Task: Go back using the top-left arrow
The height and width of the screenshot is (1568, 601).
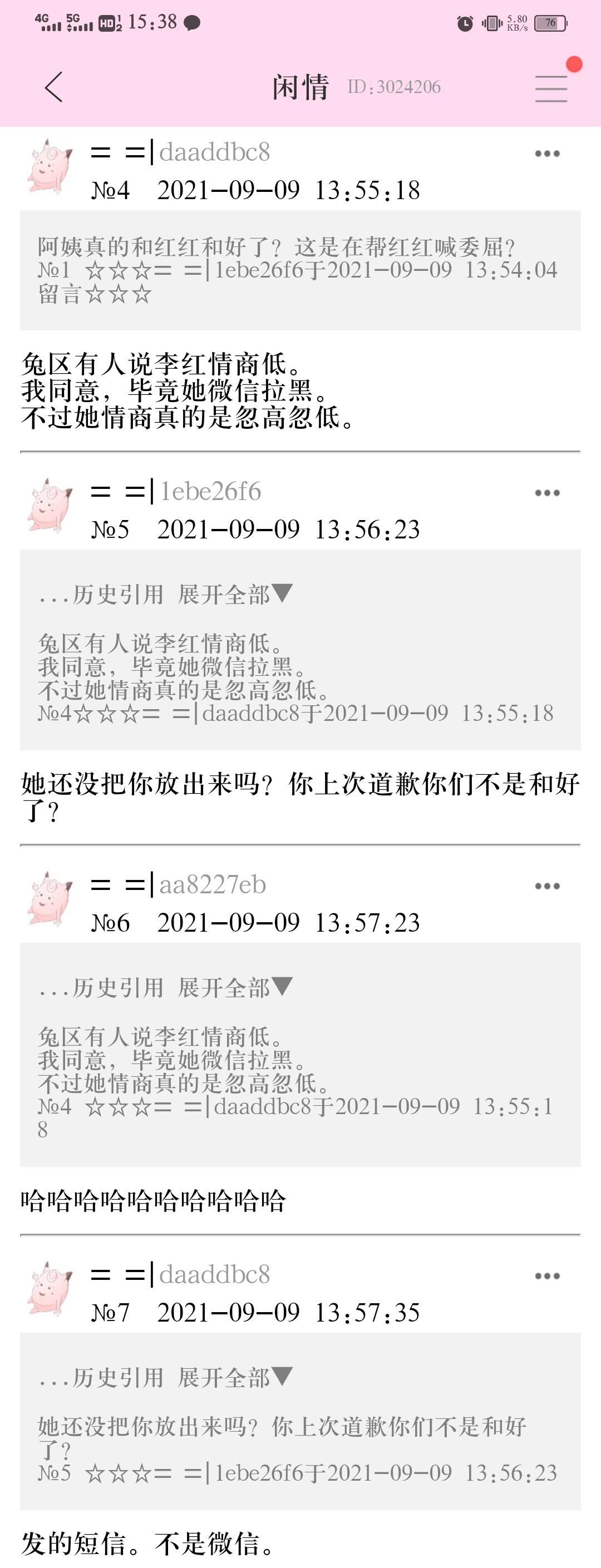Action: tap(53, 87)
